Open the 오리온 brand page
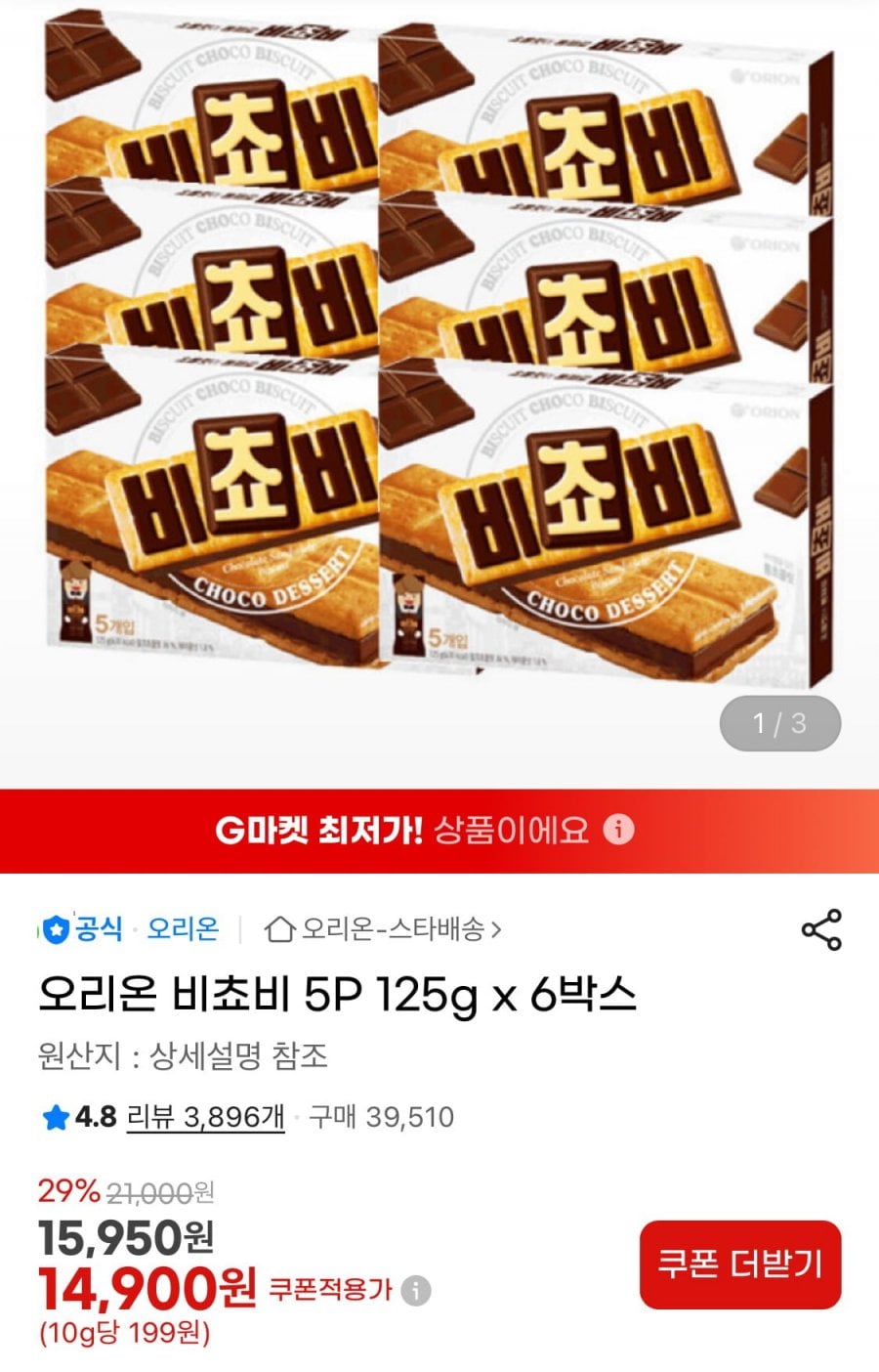Screen dimensions: 879x1372 coord(183,928)
